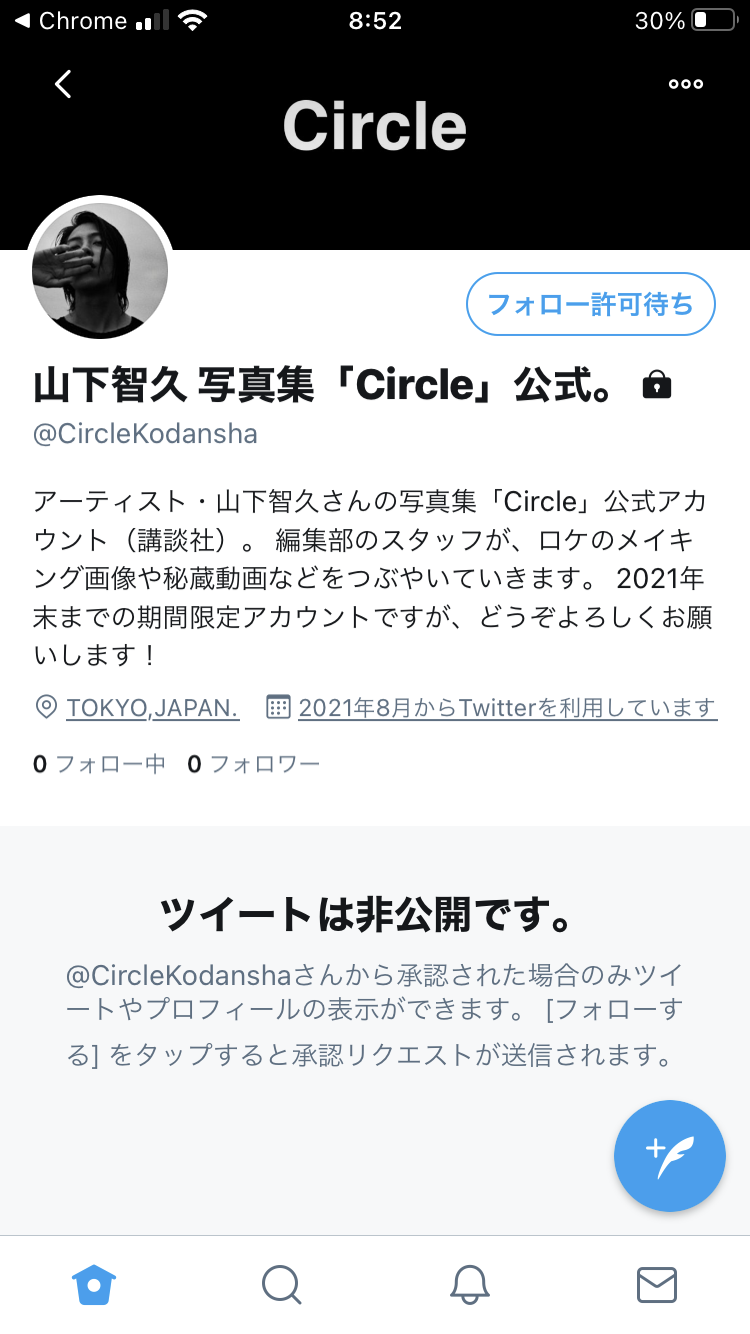View the 0 フォロー中 following list
The height and width of the screenshot is (1334, 750).
[99, 765]
